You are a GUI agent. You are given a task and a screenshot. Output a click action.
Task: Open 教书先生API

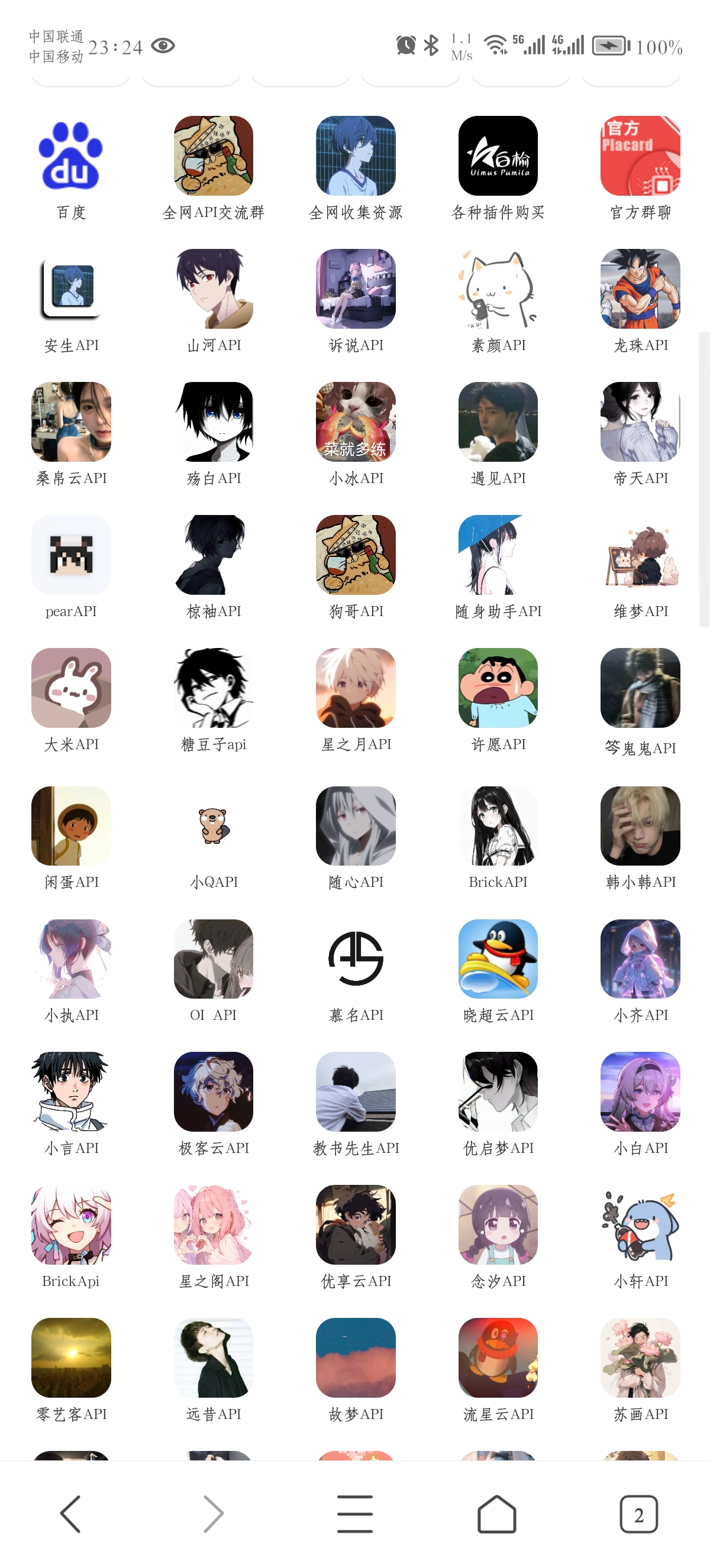click(x=356, y=1091)
